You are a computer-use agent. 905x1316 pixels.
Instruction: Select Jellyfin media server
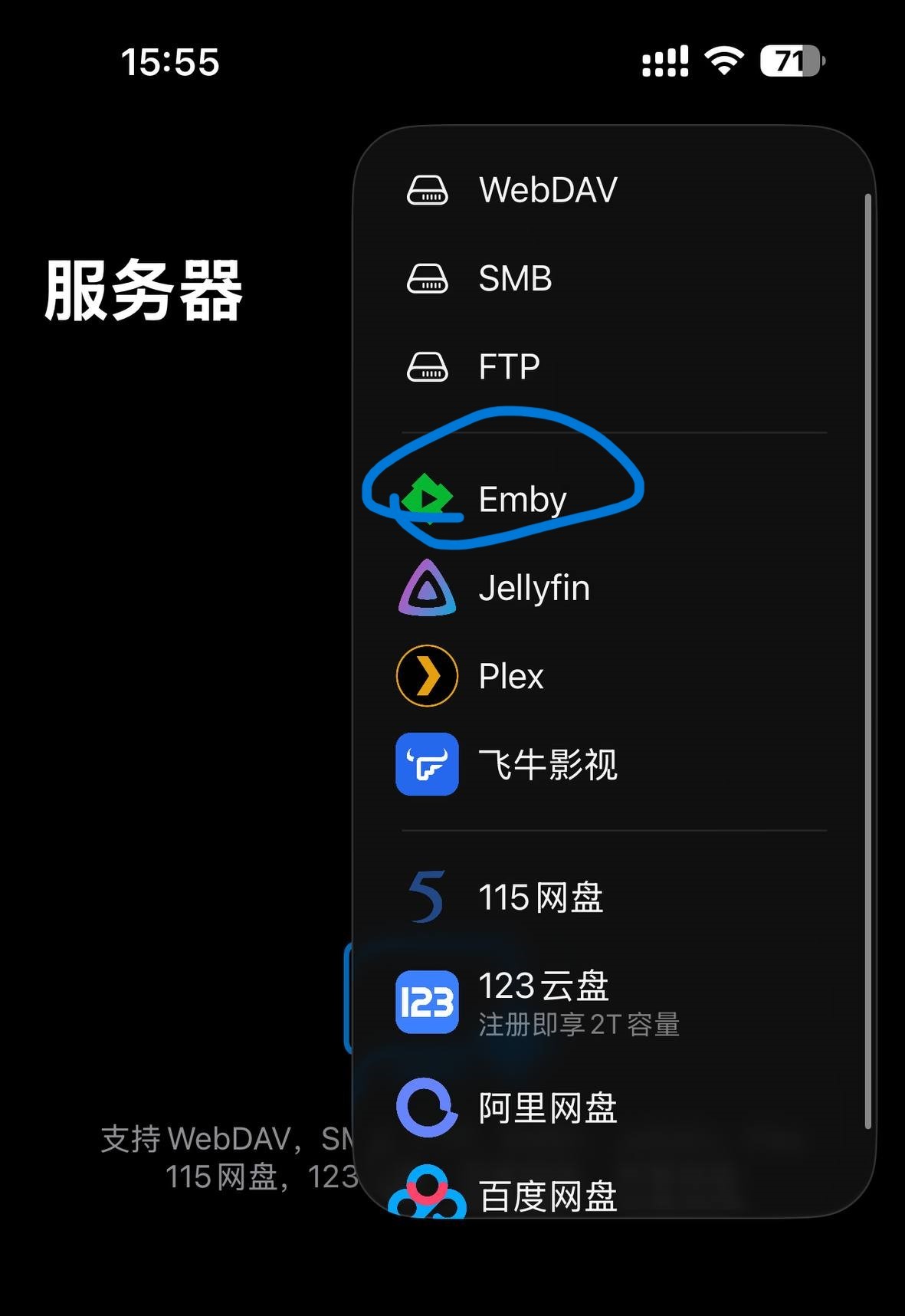tap(534, 589)
